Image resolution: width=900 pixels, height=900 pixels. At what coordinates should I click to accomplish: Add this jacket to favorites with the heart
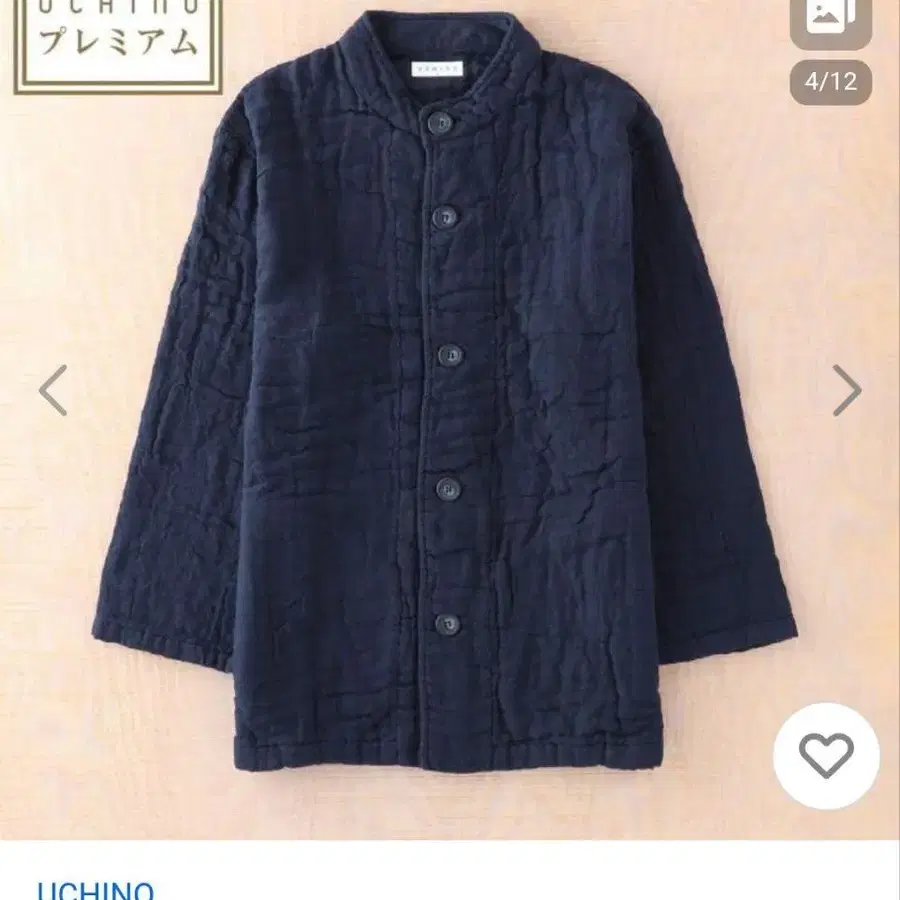(826, 756)
